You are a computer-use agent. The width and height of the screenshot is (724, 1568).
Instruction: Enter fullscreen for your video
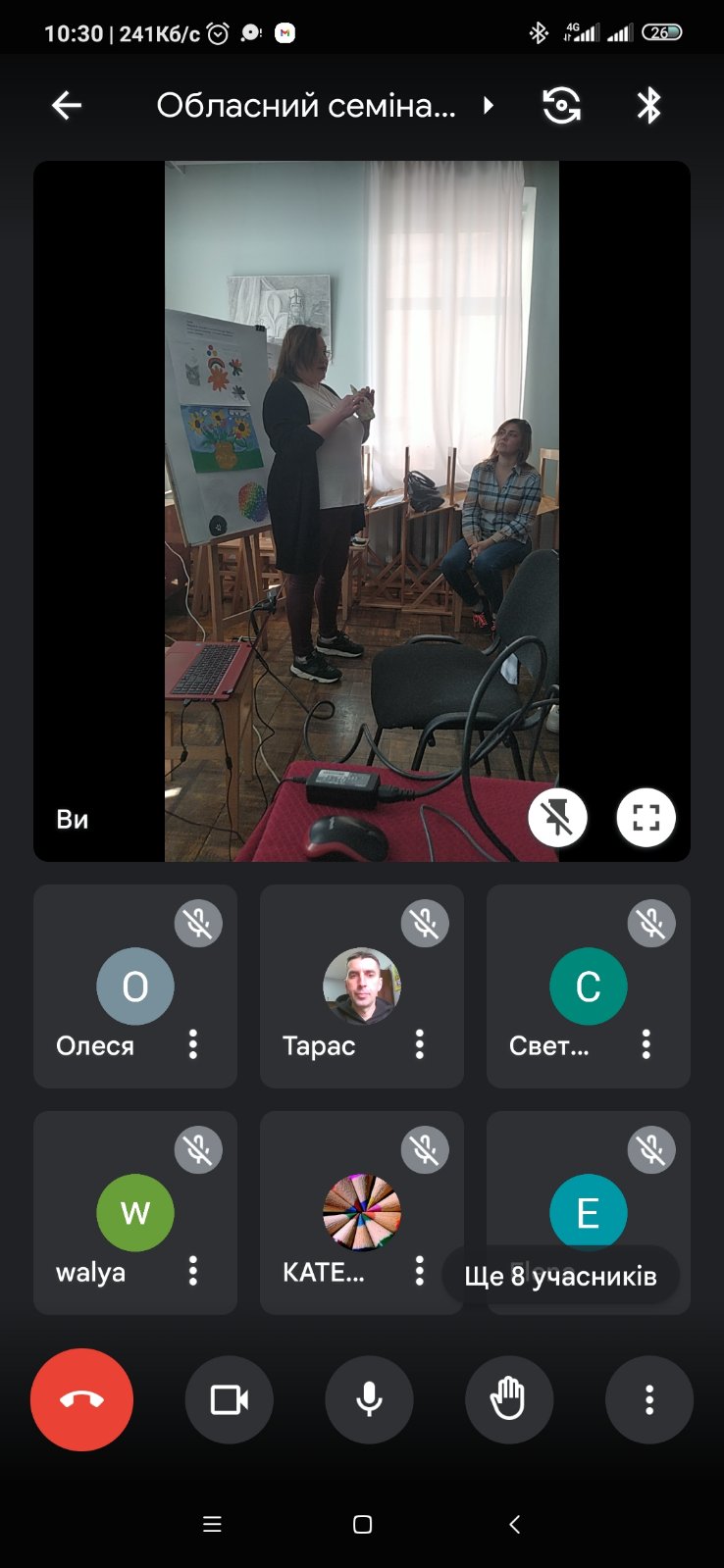pyautogui.click(x=646, y=818)
